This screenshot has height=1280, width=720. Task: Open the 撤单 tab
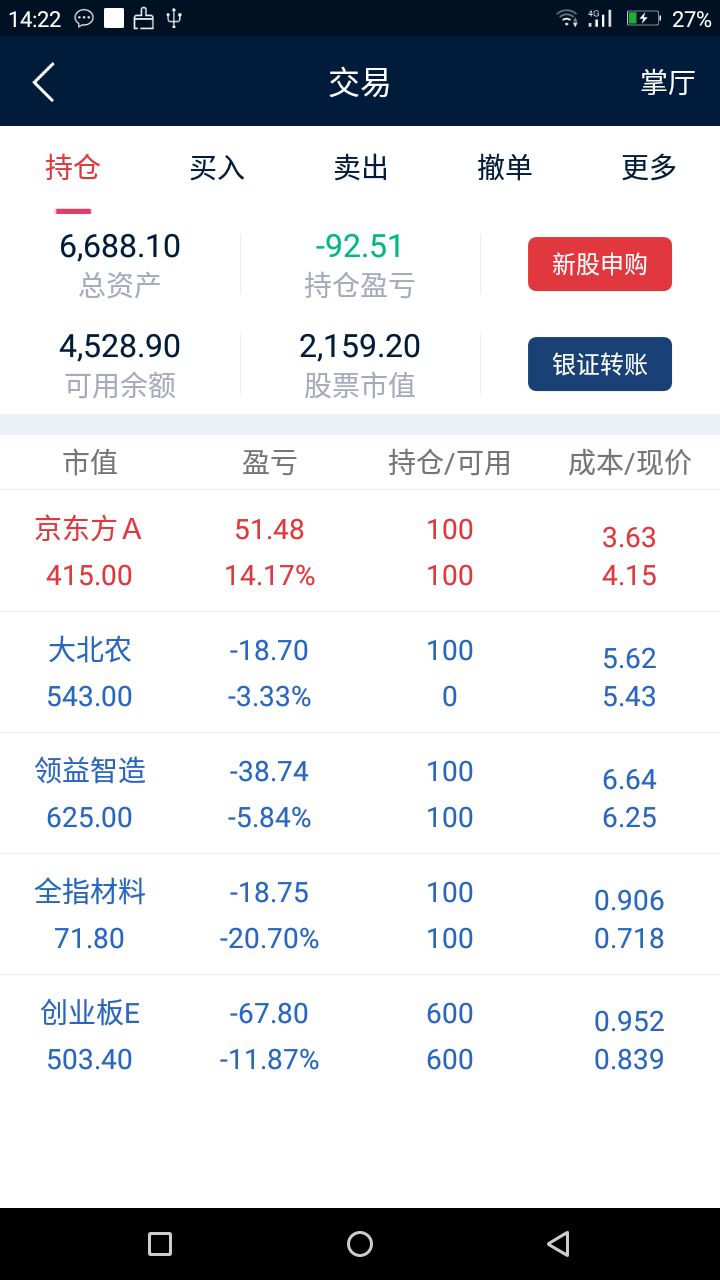[x=505, y=168]
